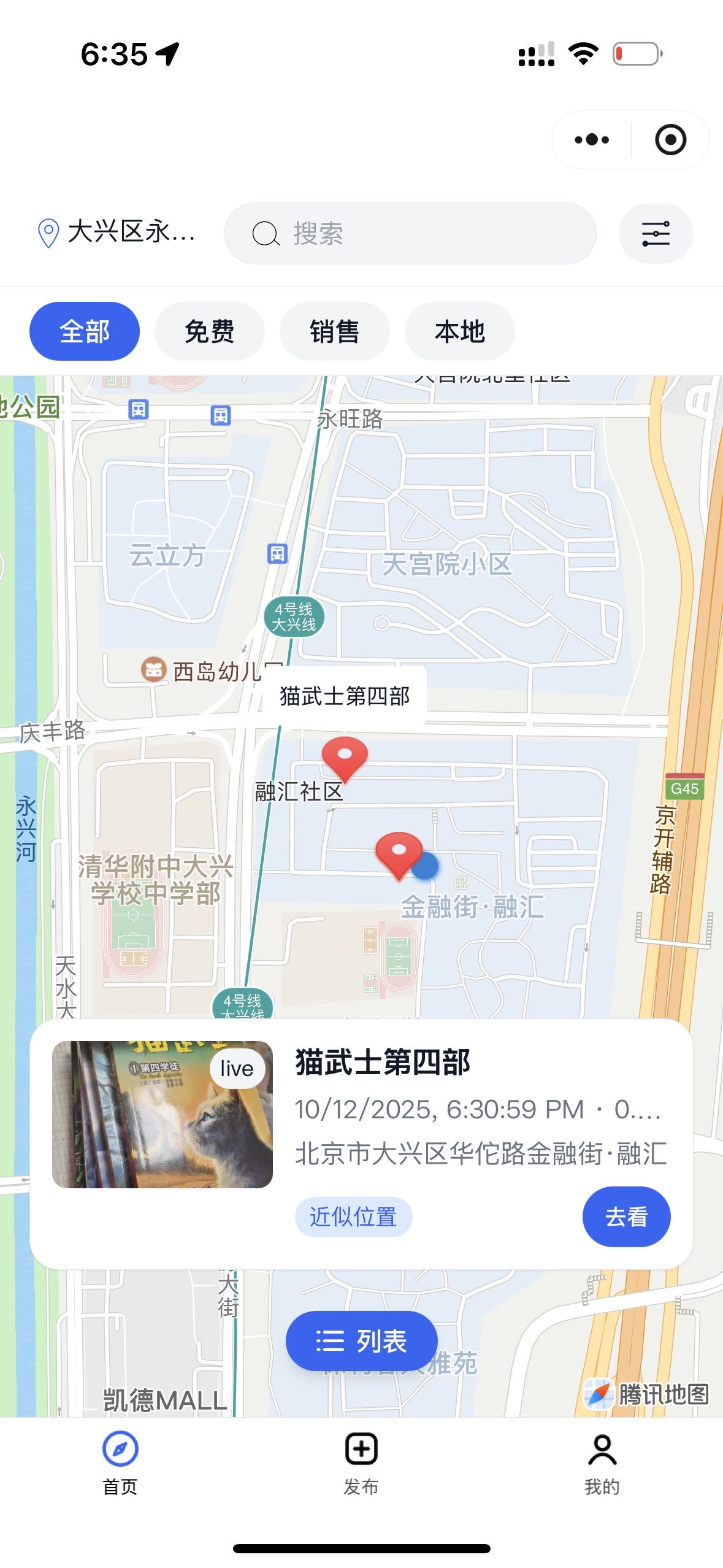The width and height of the screenshot is (723, 1568).
Task: Tap the red map pin near 融汇社区
Action: 345,756
